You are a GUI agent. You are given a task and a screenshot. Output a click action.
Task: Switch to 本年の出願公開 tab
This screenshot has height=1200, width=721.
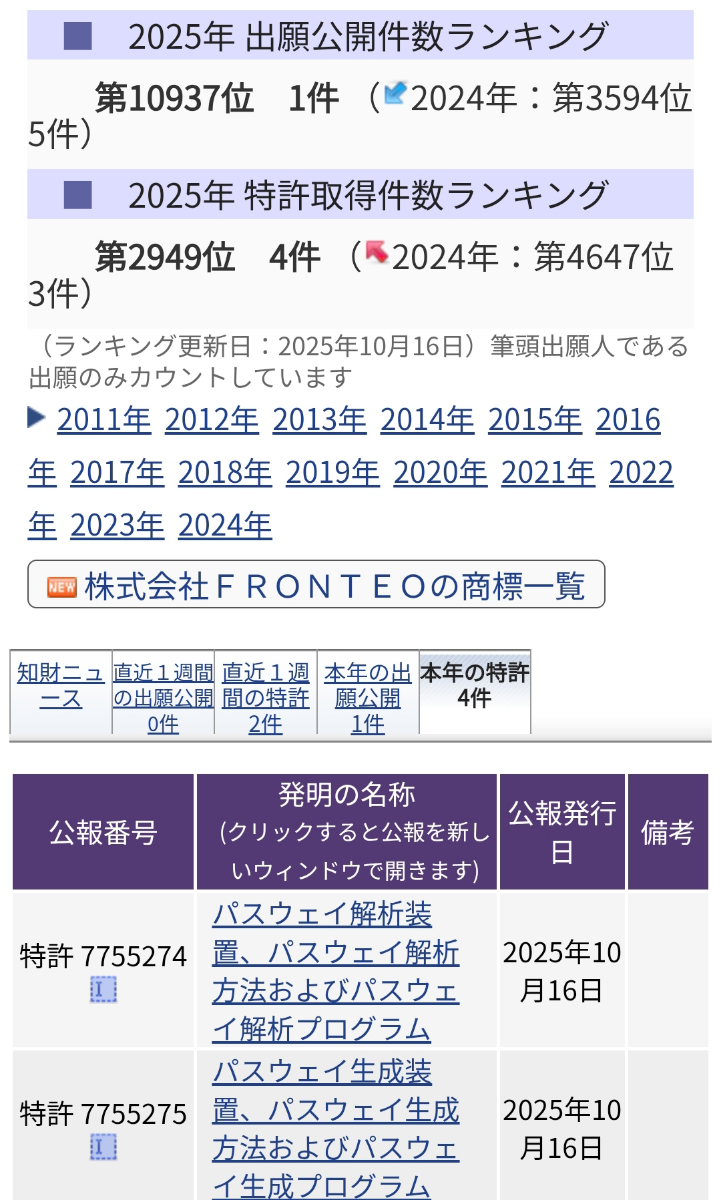(368, 697)
